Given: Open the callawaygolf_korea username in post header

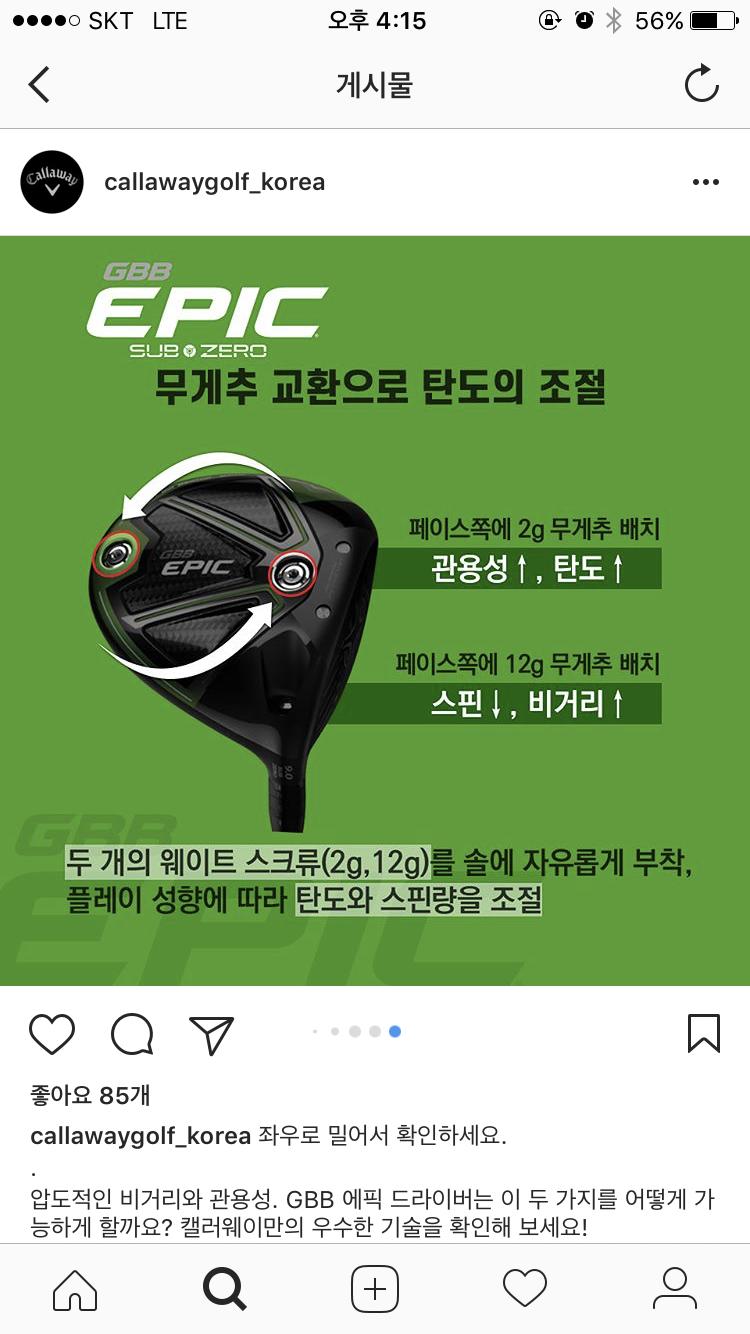Looking at the screenshot, I should point(215,182).
